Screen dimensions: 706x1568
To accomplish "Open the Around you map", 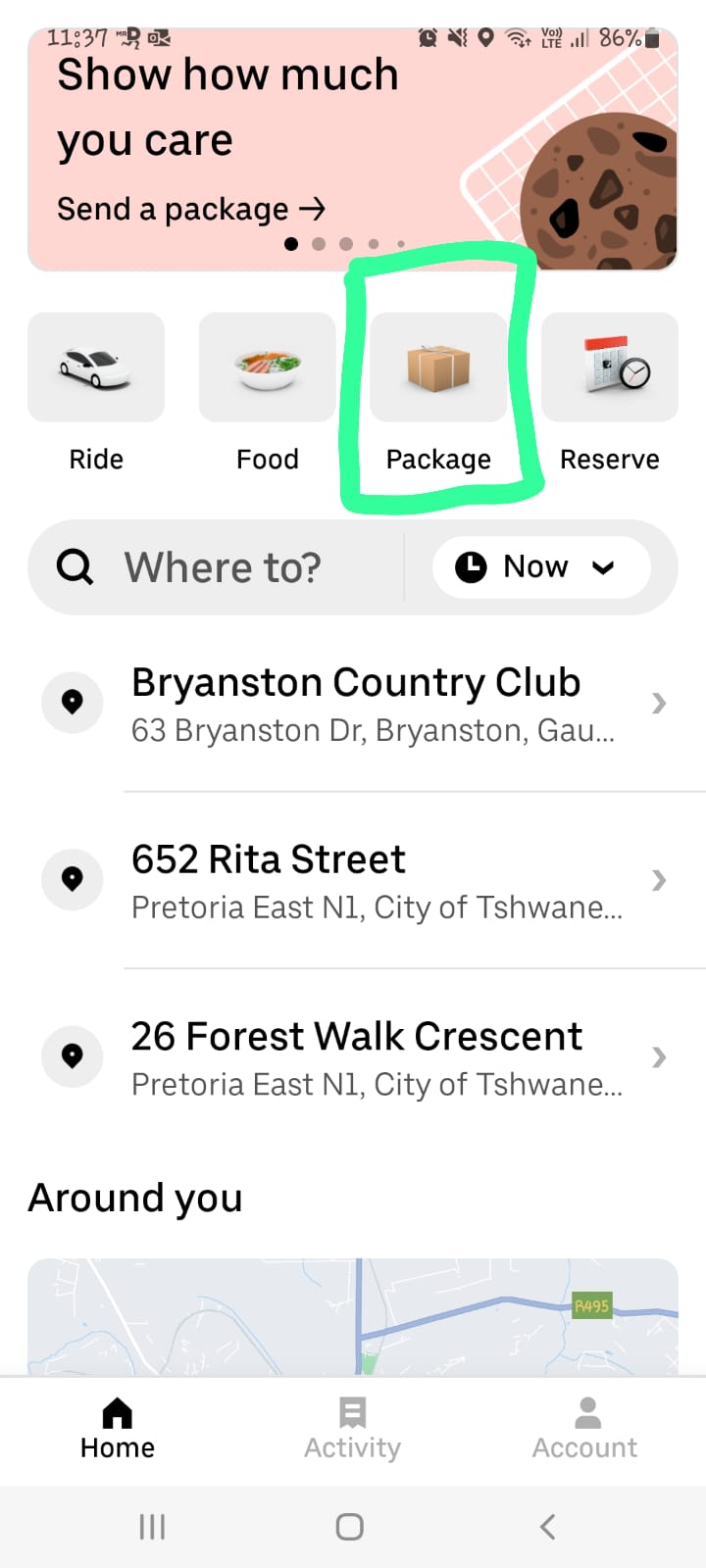I will pos(353,1317).
